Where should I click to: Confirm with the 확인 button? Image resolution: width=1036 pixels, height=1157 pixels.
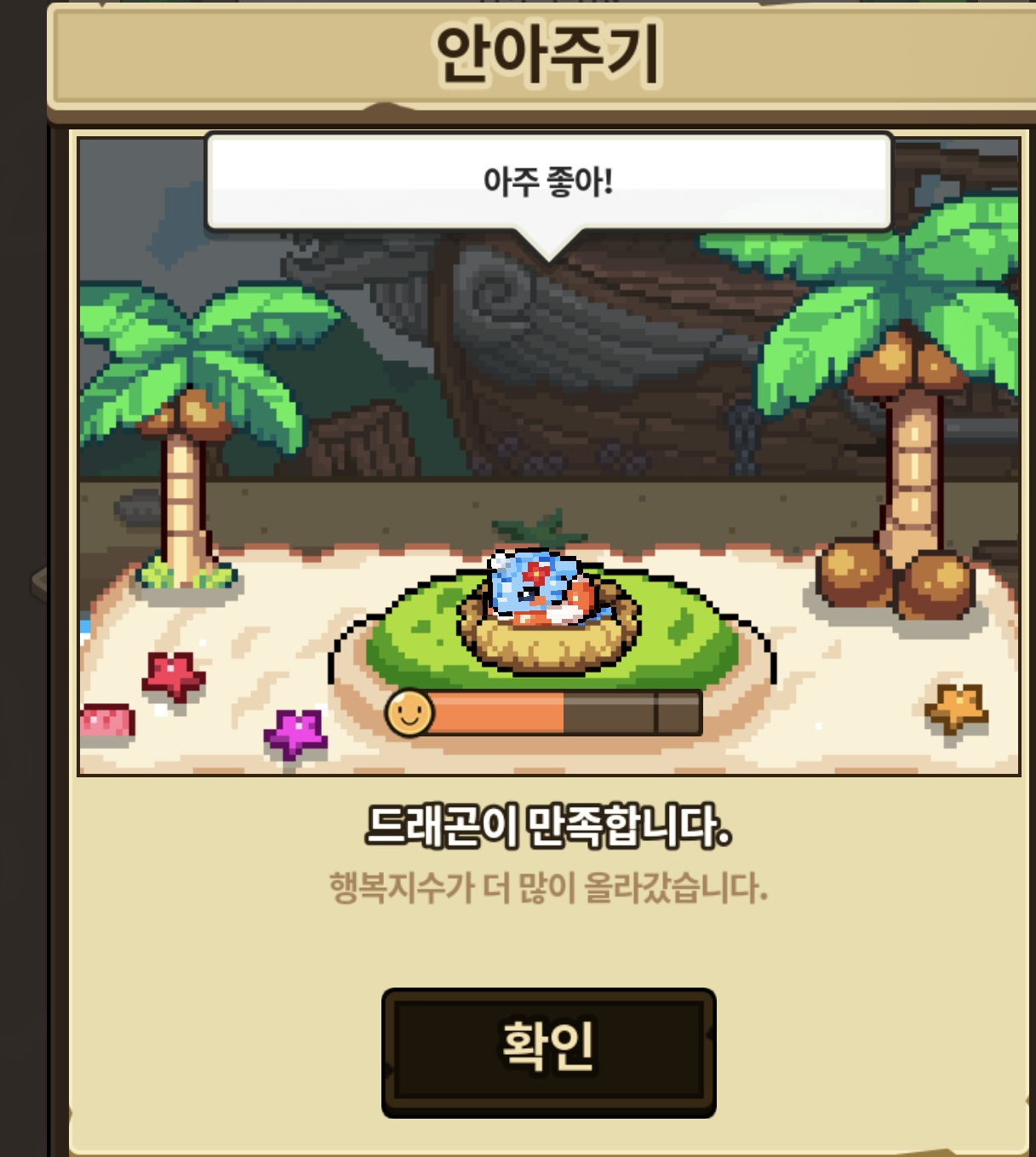pos(548,1052)
